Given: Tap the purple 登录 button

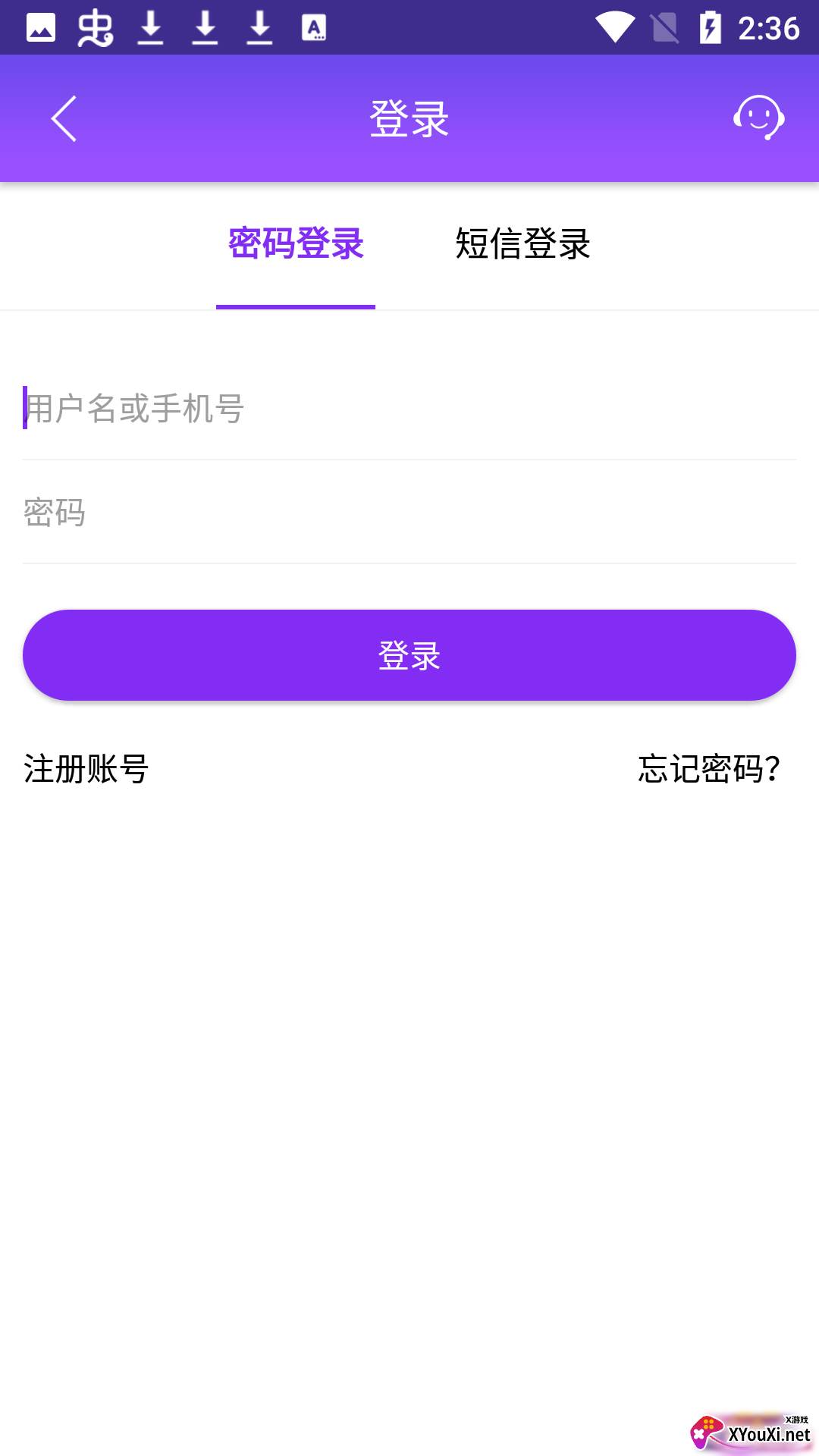Looking at the screenshot, I should pyautogui.click(x=409, y=655).
